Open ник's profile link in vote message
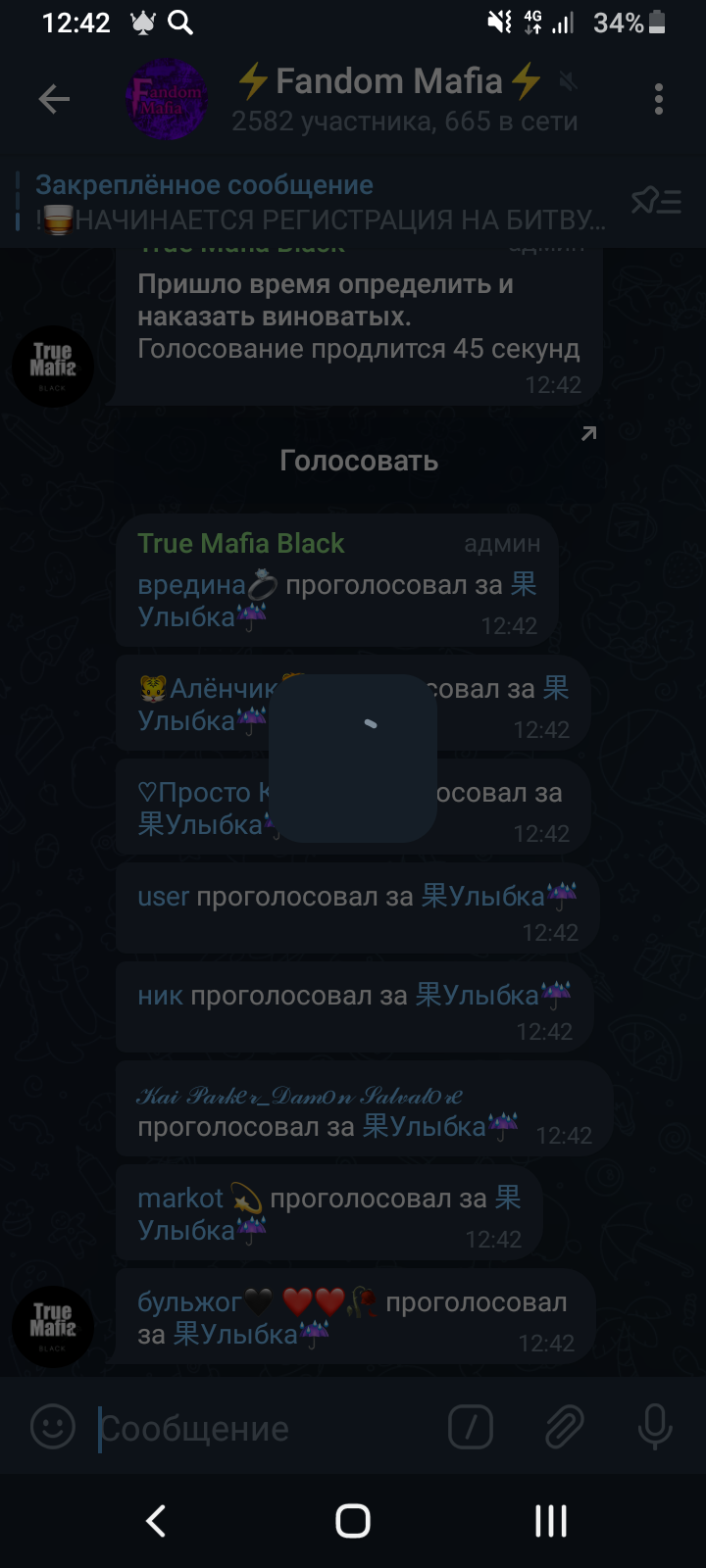Screen dimensions: 706x1568 click(x=160, y=996)
